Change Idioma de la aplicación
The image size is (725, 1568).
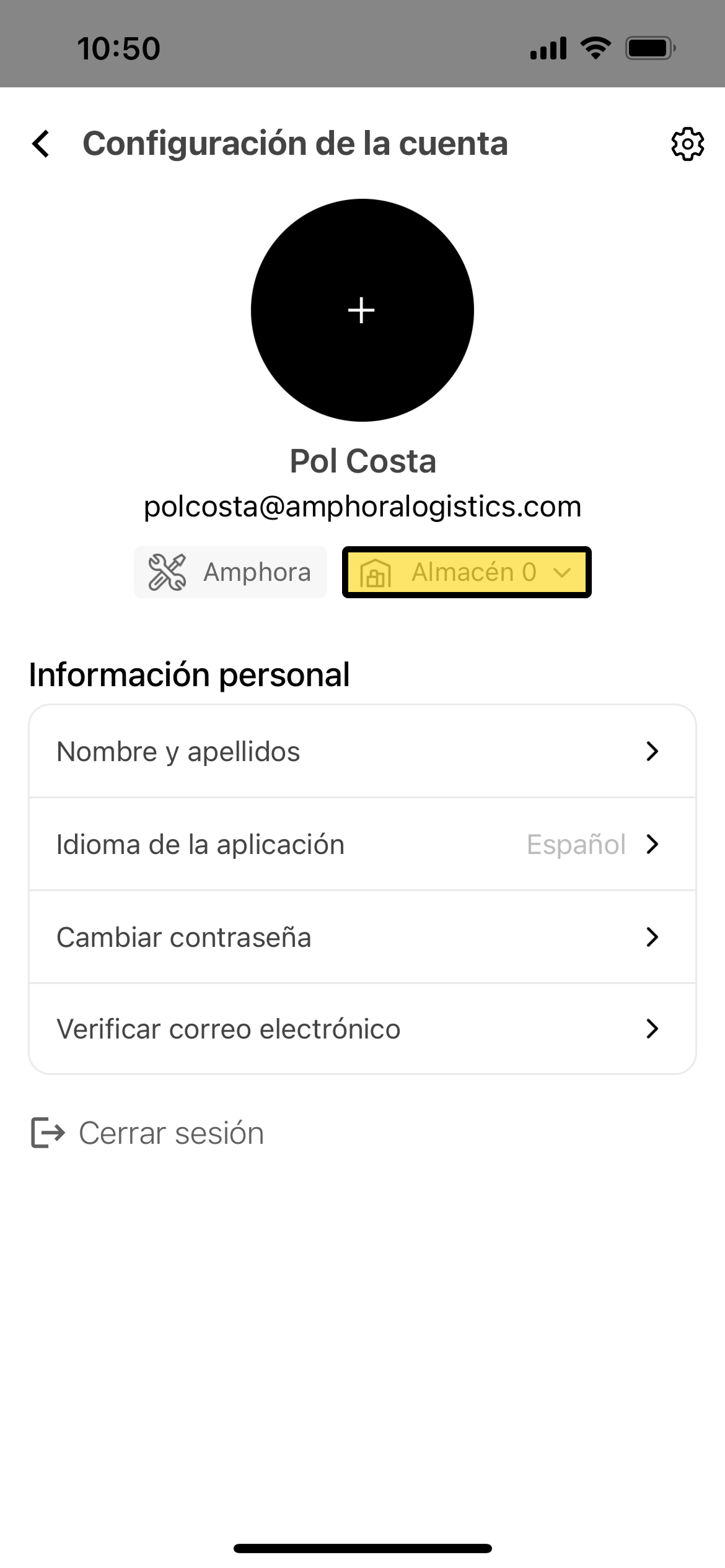pyautogui.click(x=362, y=844)
